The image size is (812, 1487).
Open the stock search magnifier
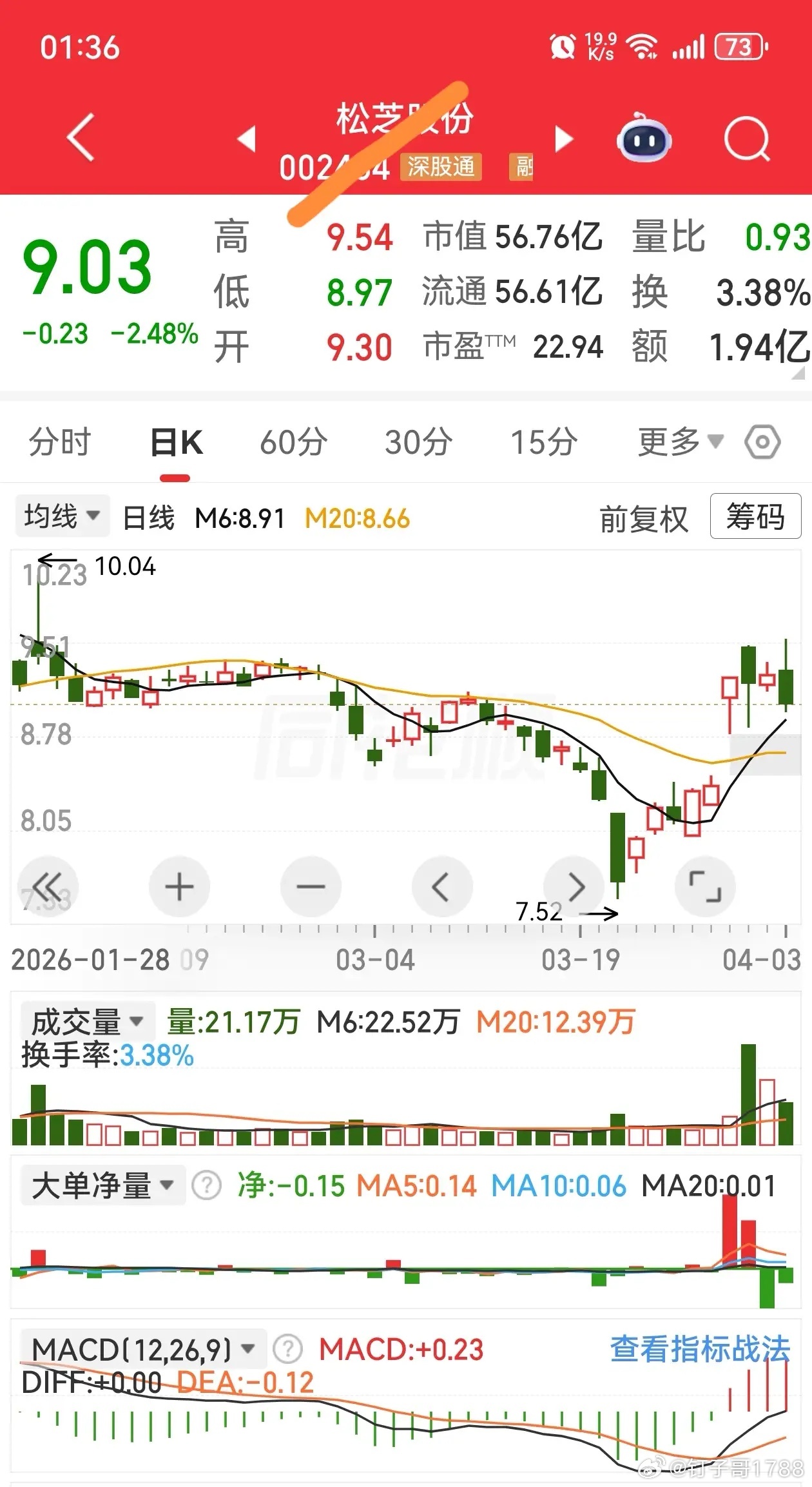pyautogui.click(x=747, y=138)
